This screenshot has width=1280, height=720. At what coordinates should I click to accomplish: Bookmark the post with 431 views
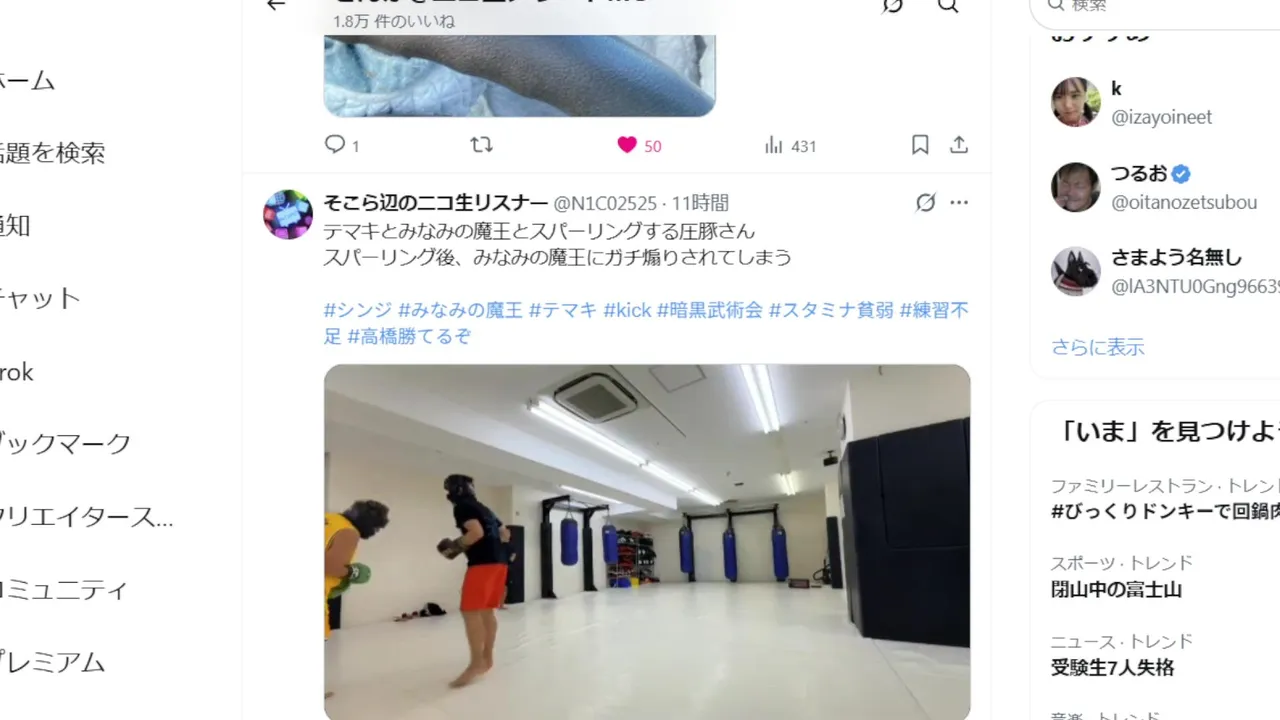point(920,145)
